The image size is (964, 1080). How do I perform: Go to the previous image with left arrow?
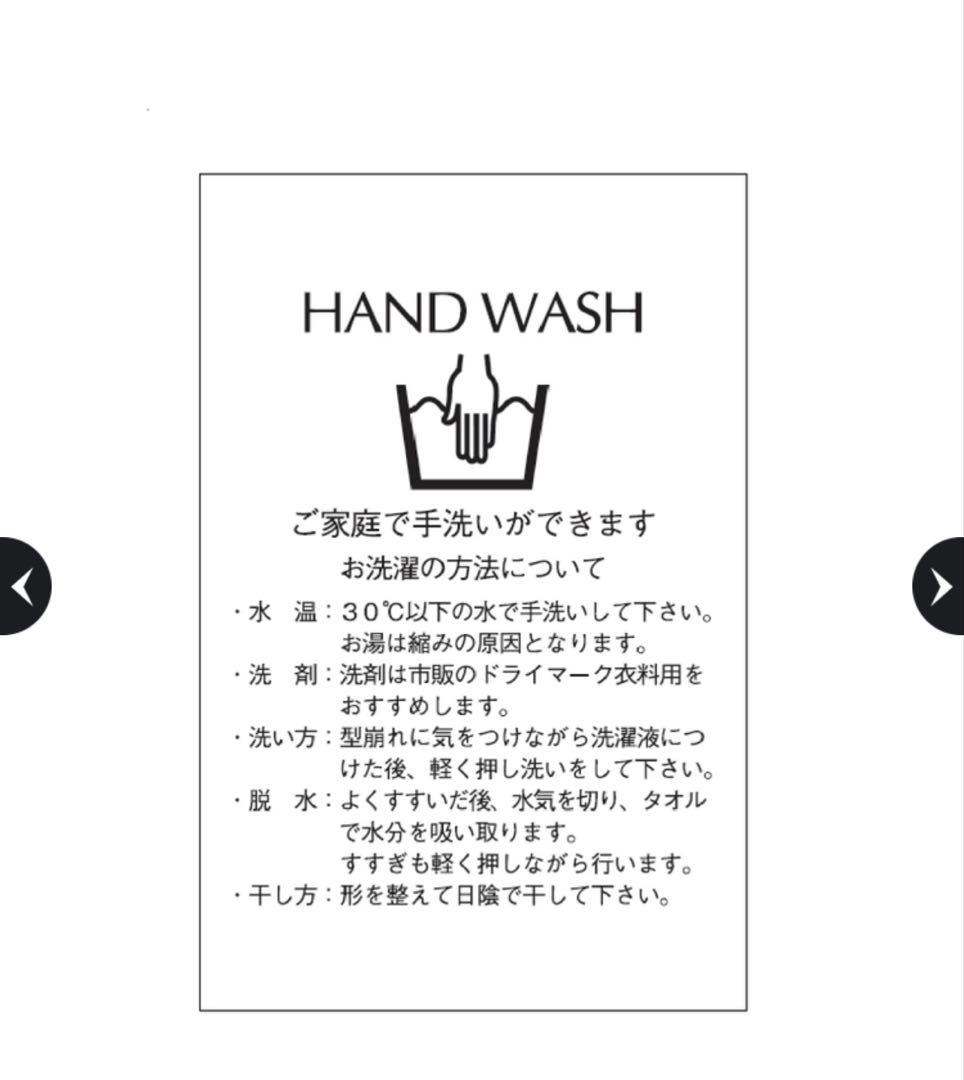coord(22,587)
